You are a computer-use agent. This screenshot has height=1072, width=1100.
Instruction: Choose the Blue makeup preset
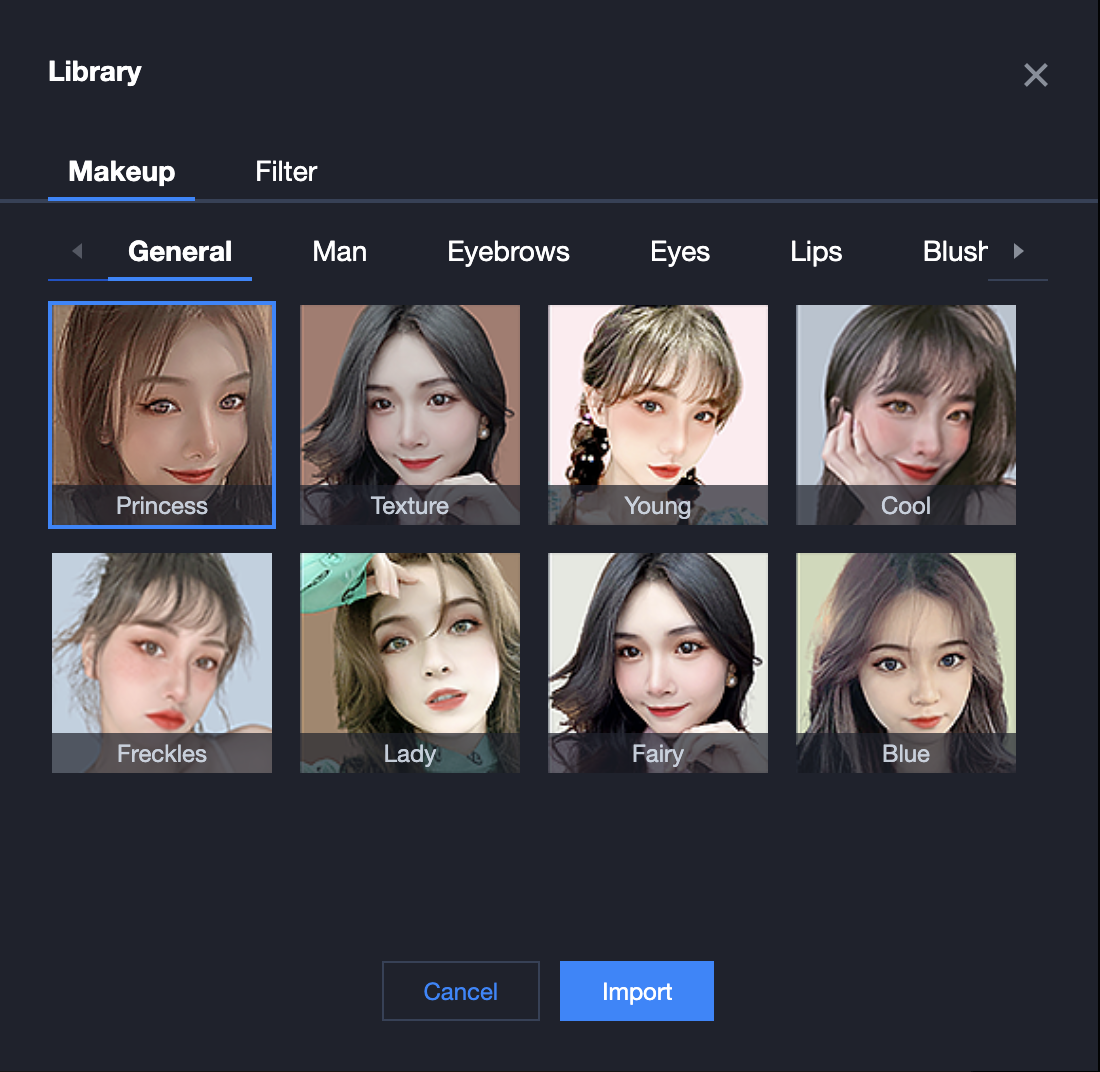click(x=906, y=663)
